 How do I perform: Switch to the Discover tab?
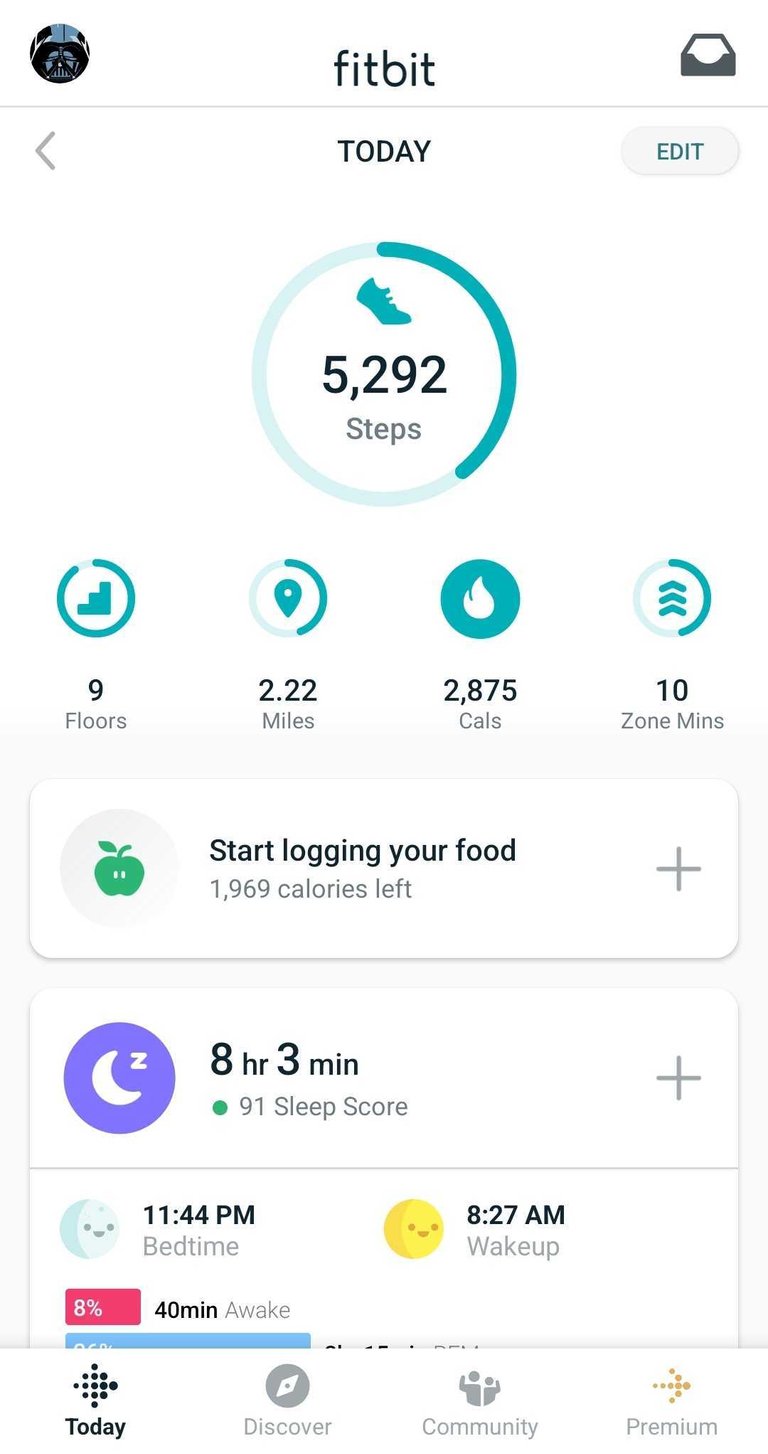(x=288, y=1402)
